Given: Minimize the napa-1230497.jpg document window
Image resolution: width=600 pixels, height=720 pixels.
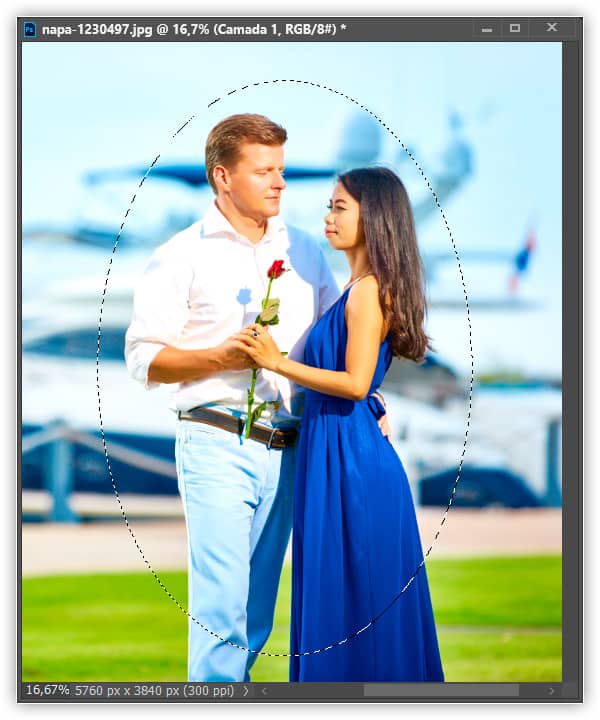Looking at the screenshot, I should click(487, 29).
